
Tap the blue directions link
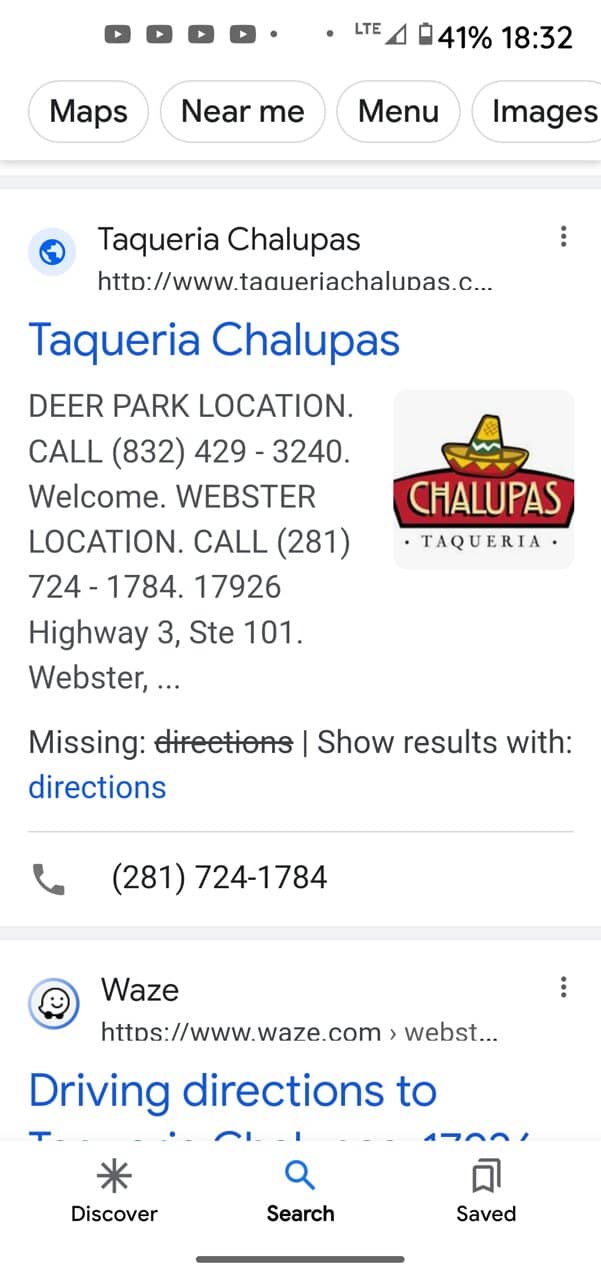[x=97, y=787]
